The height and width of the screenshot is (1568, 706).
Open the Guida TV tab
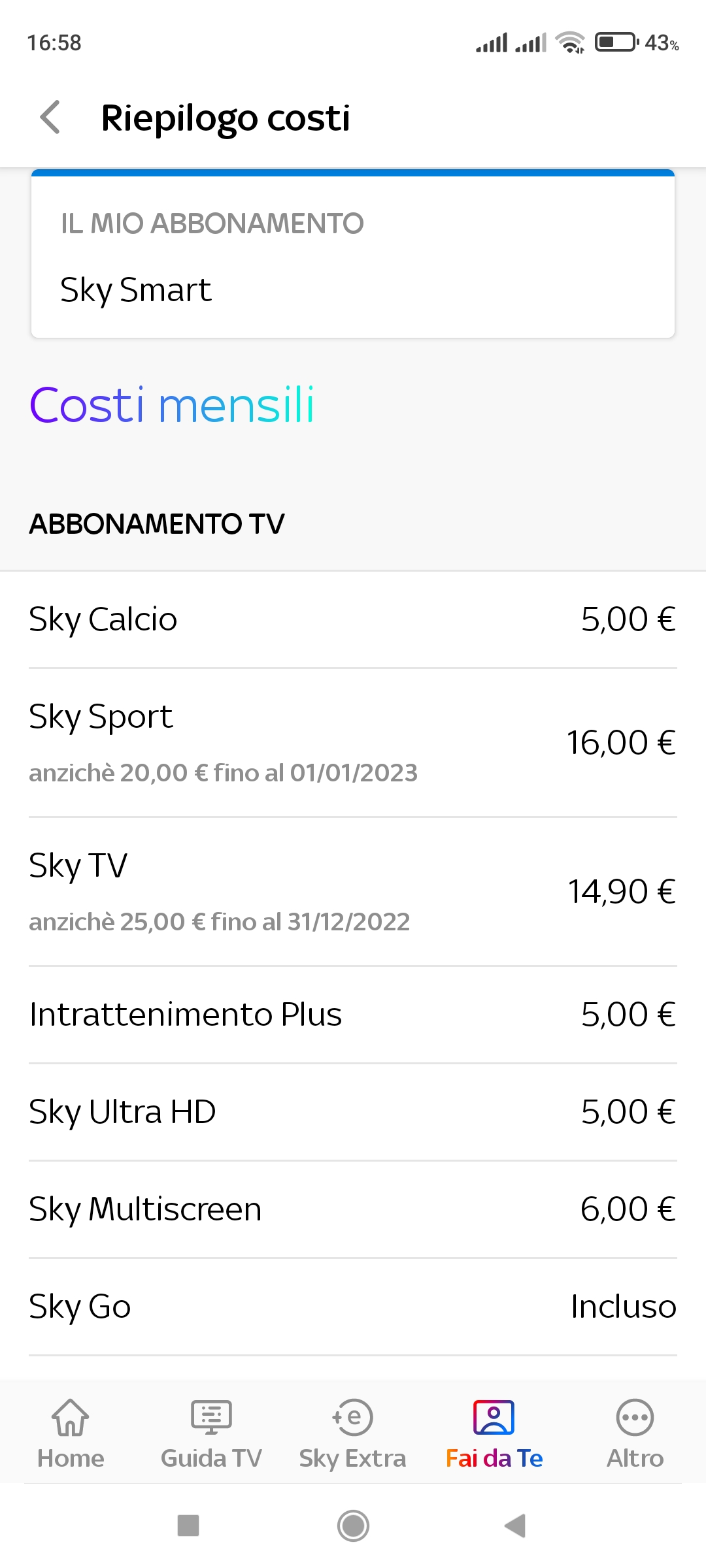(x=211, y=1433)
